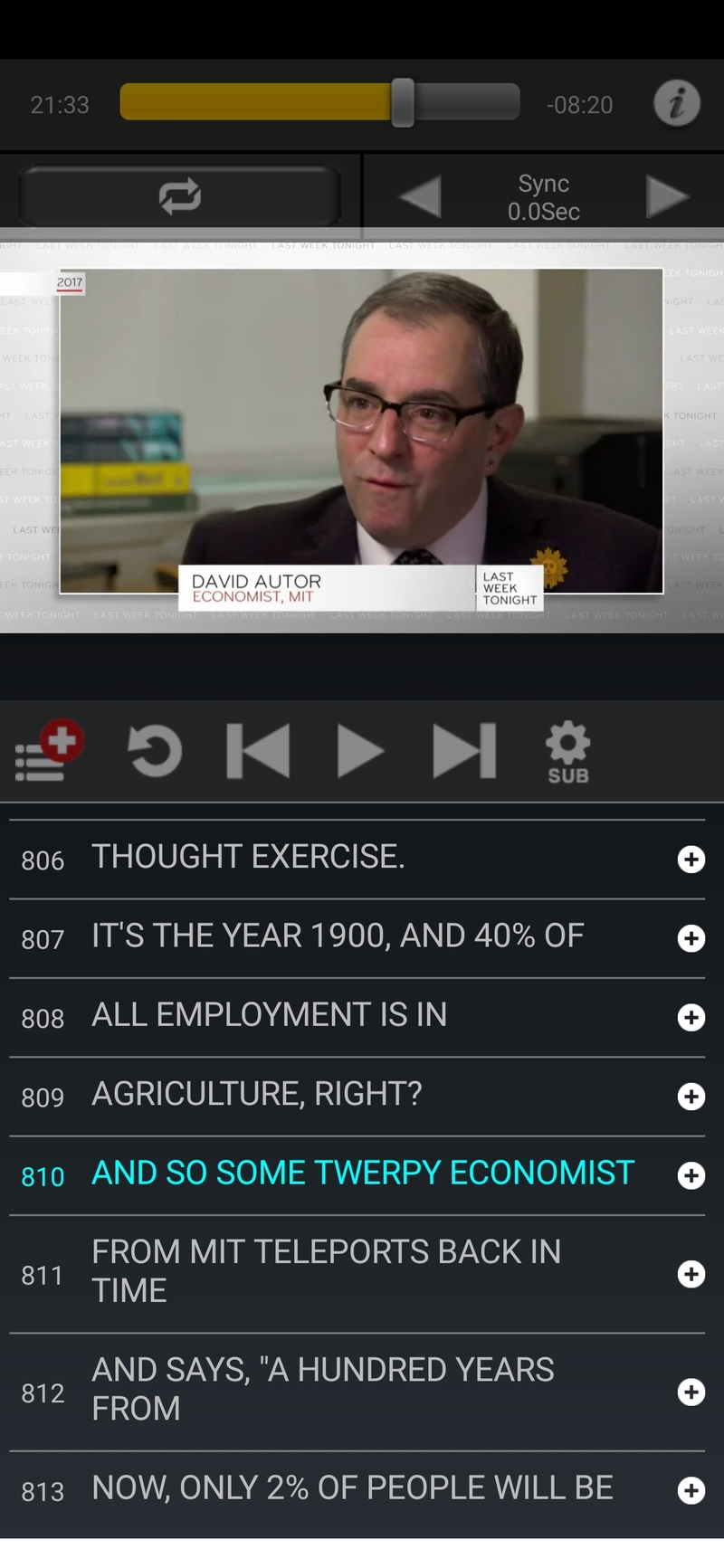Viewport: 724px width, 1568px height.
Task: Add line 812 with its plus icon
Action: pyautogui.click(x=691, y=1392)
